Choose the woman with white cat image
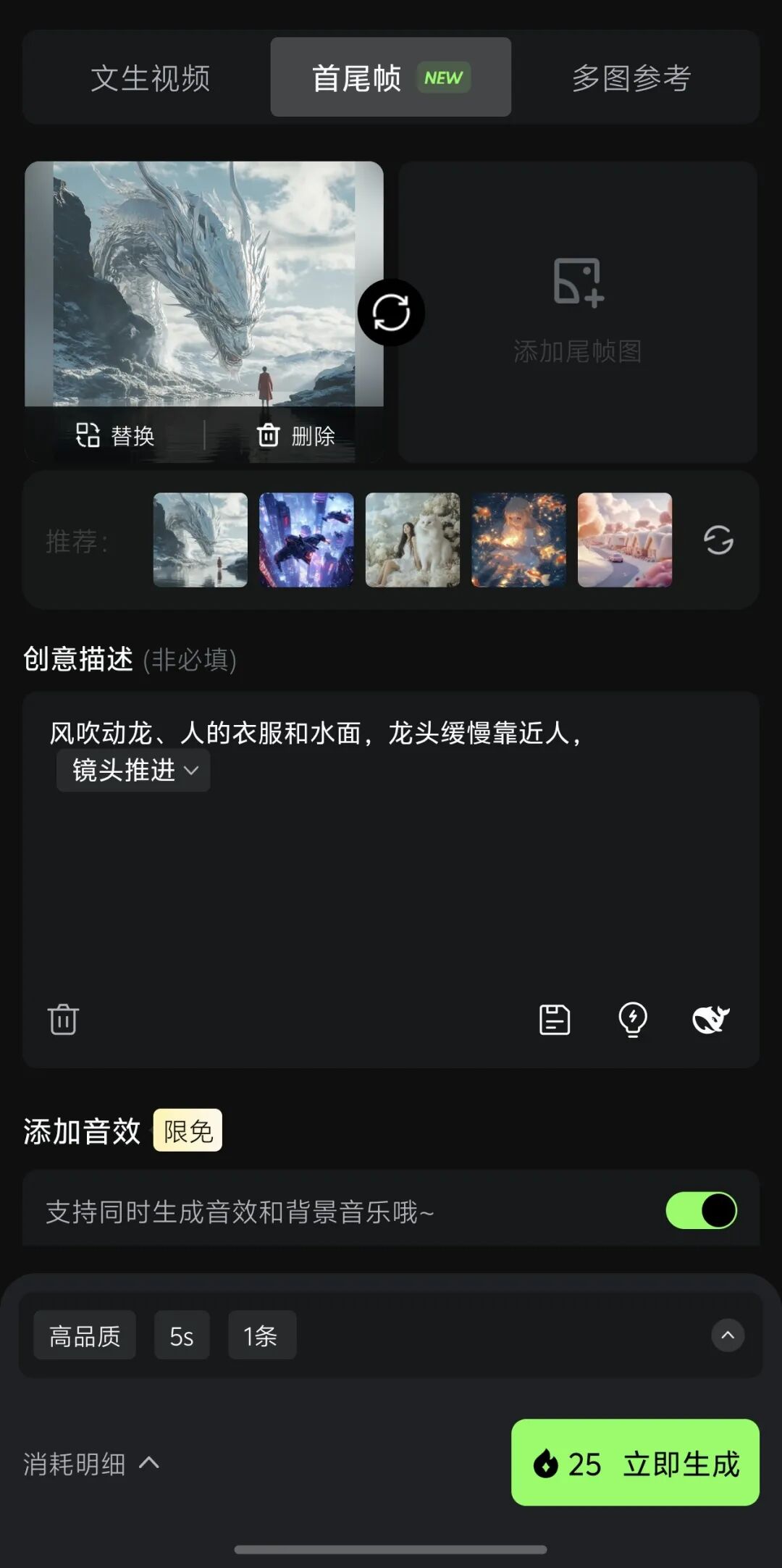 coord(413,540)
